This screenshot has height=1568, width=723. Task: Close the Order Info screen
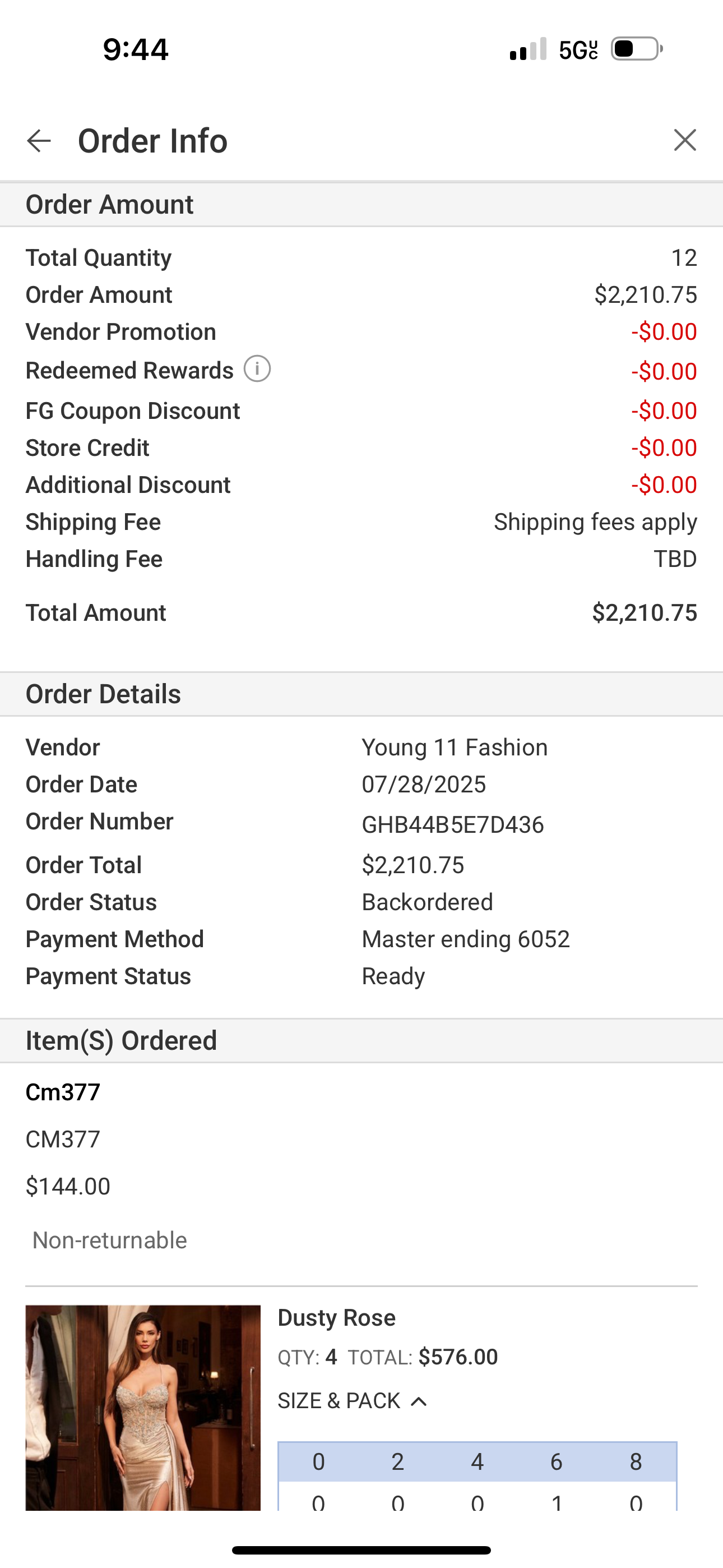[685, 140]
